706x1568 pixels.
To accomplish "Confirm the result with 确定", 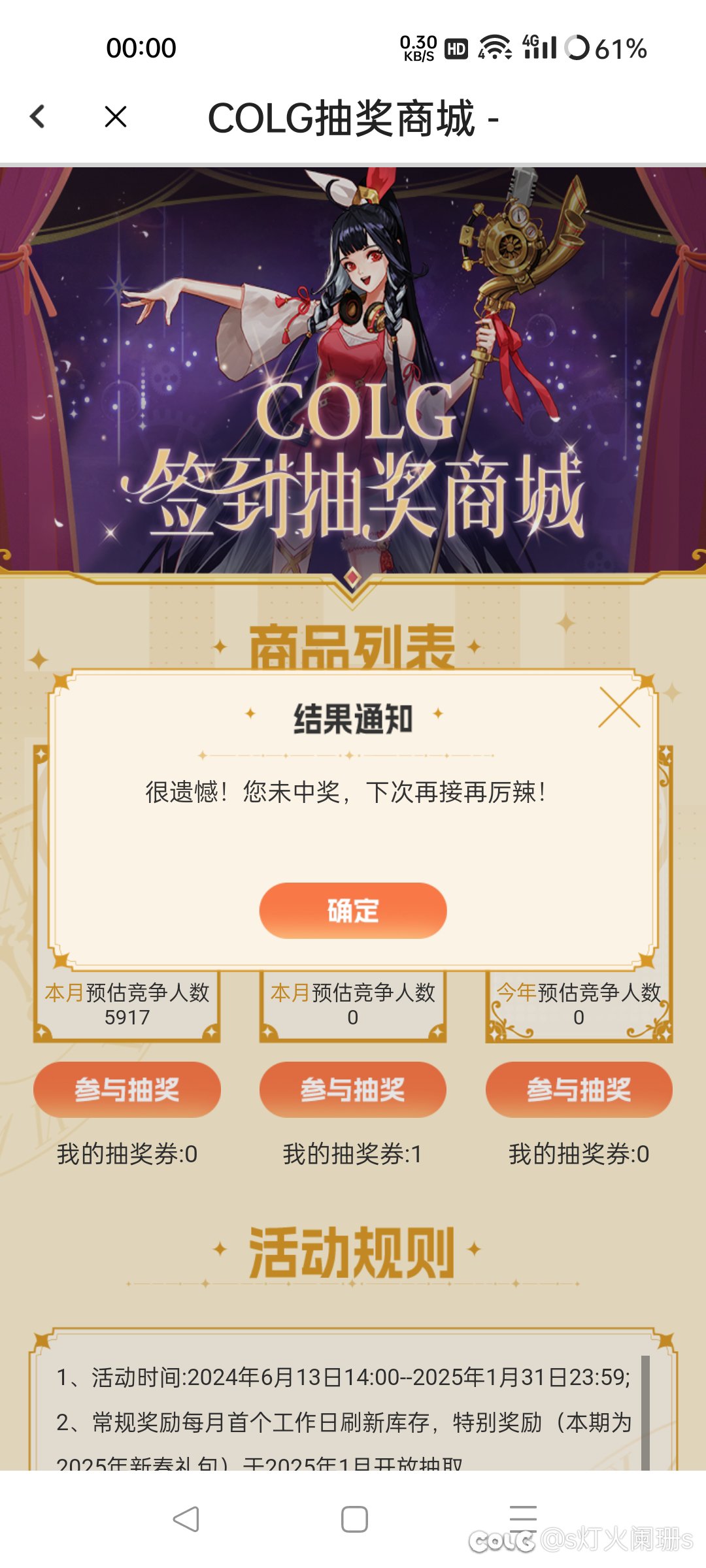I will tap(353, 910).
